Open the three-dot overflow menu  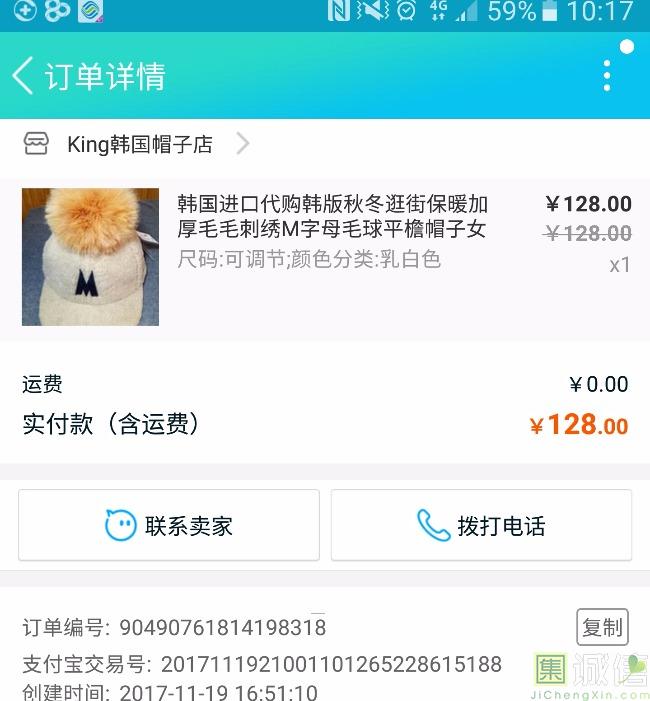(x=607, y=76)
